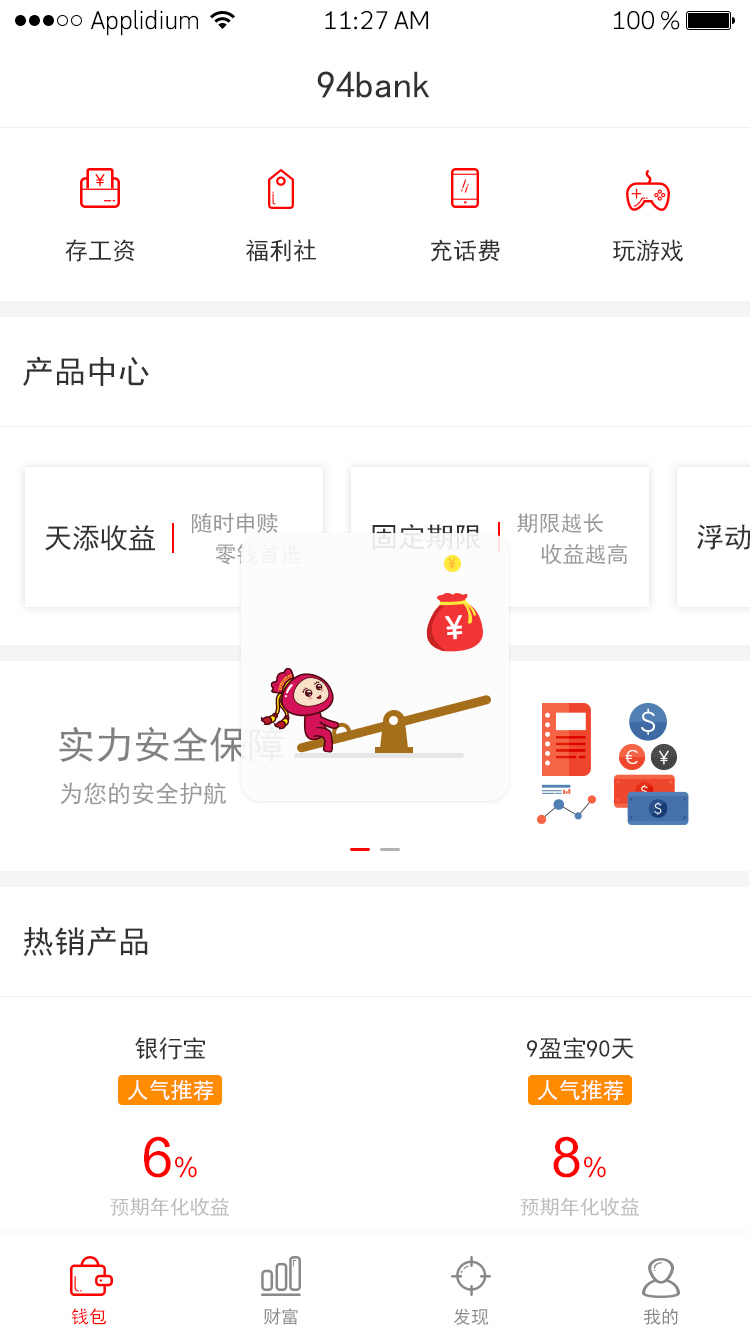The height and width of the screenshot is (1334, 750).
Task: Tap the seesaw promotional banner image
Action: (375, 665)
